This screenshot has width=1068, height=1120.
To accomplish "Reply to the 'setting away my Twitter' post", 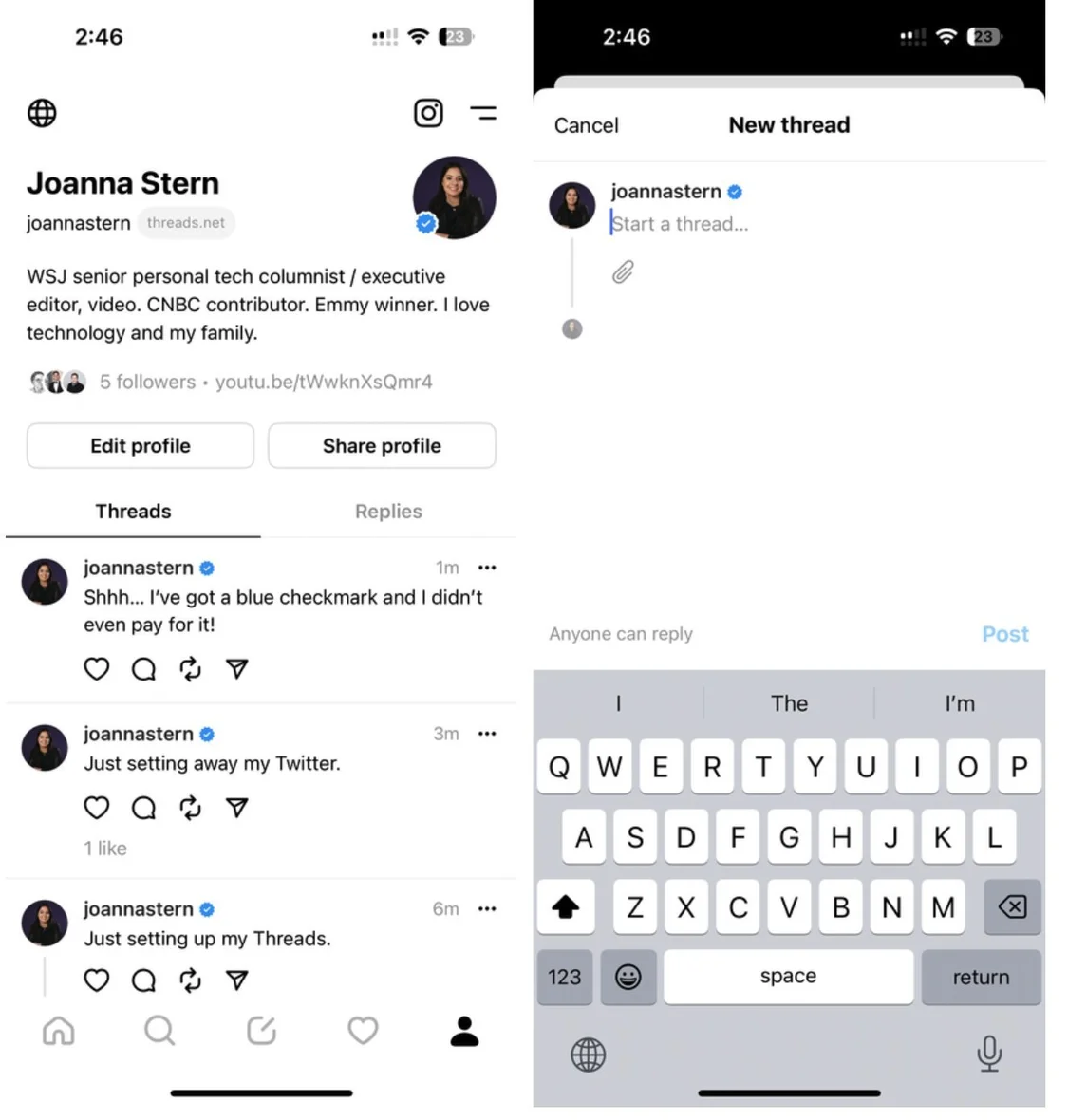I will [143, 808].
